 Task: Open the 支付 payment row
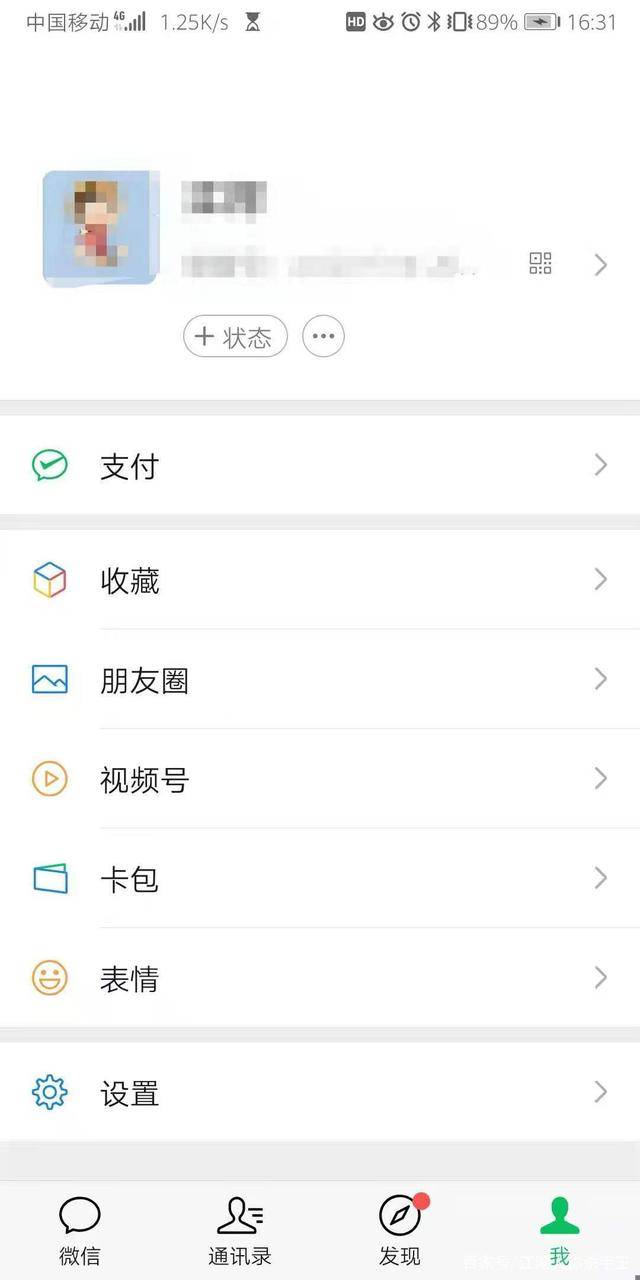coord(320,465)
